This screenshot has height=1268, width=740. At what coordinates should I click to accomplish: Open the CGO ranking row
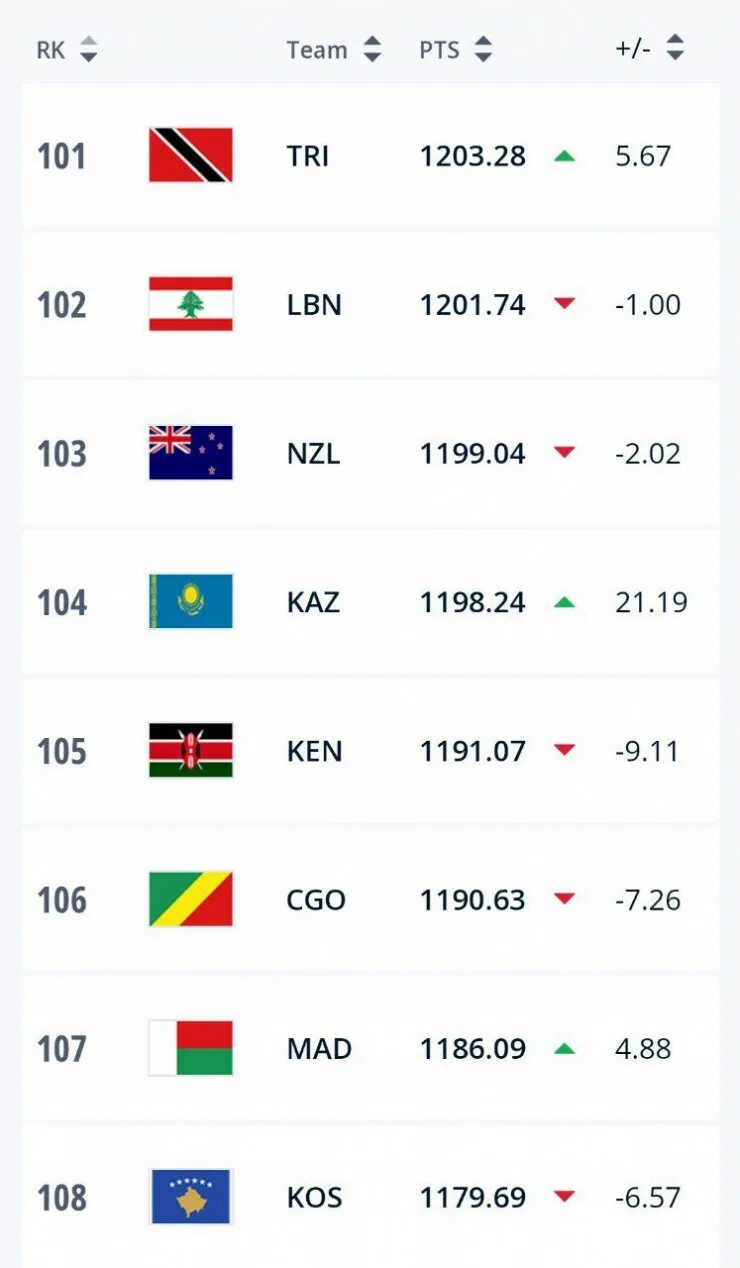(x=370, y=900)
